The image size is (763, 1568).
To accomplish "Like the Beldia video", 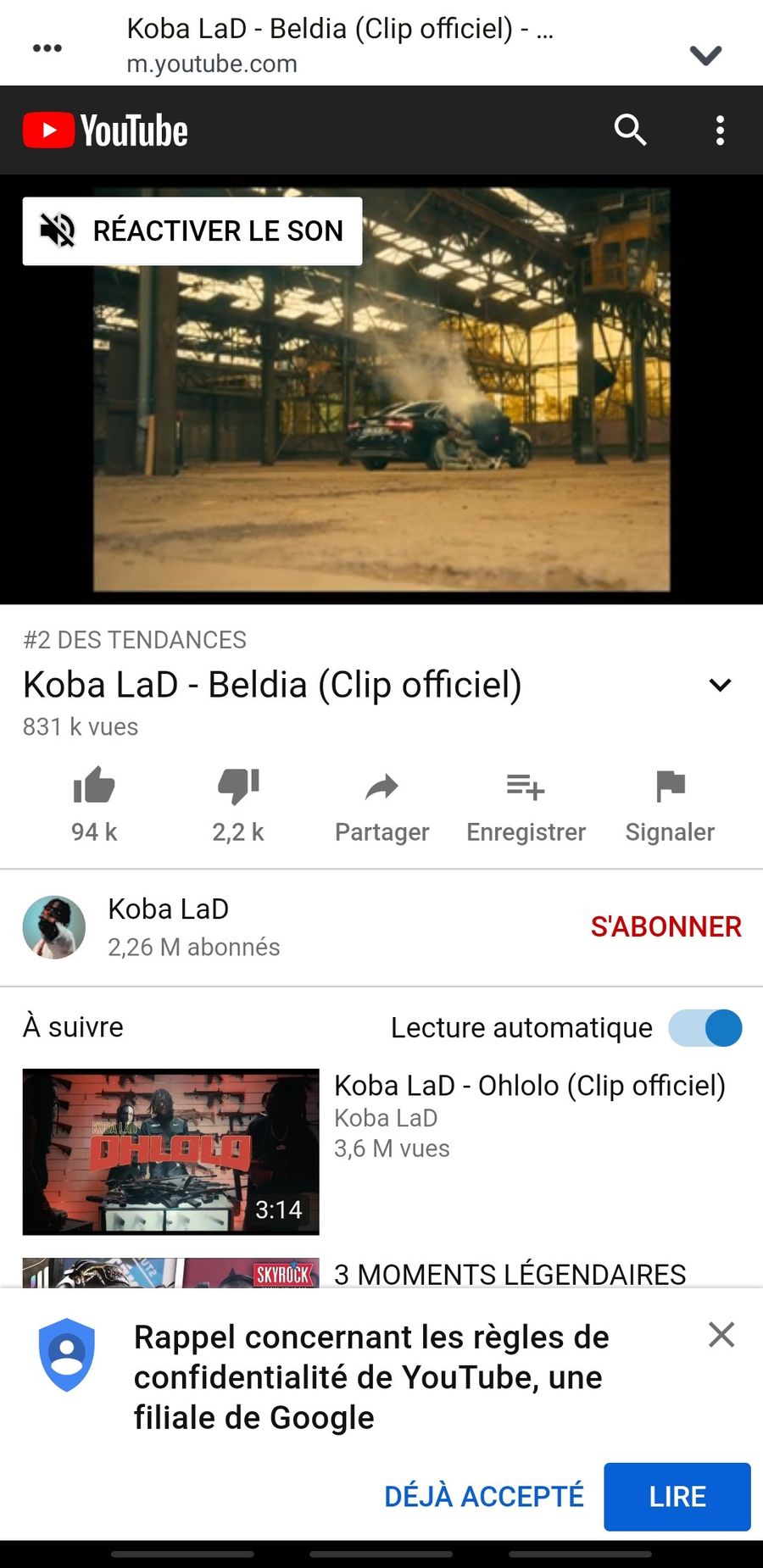I will [94, 804].
